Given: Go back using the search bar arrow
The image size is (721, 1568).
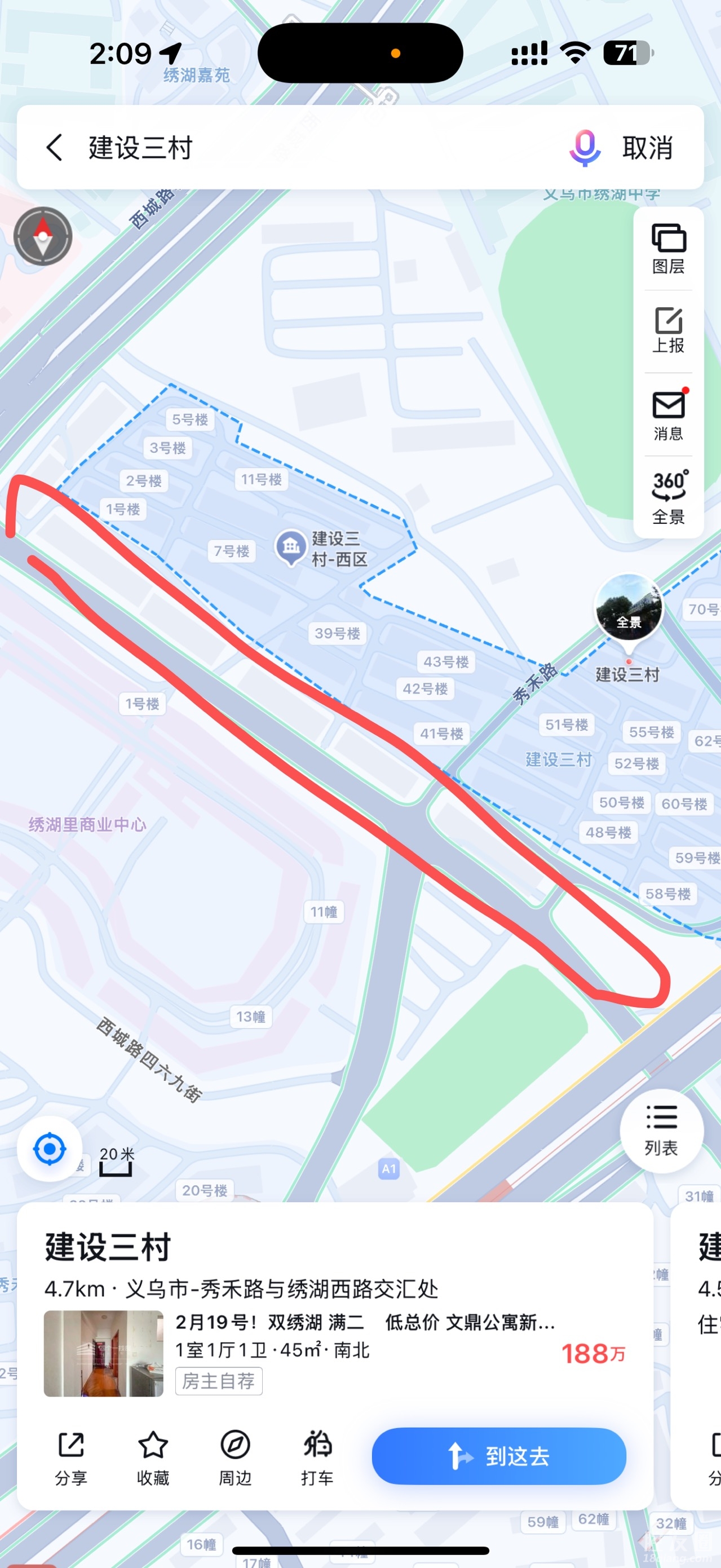Looking at the screenshot, I should coord(55,148).
